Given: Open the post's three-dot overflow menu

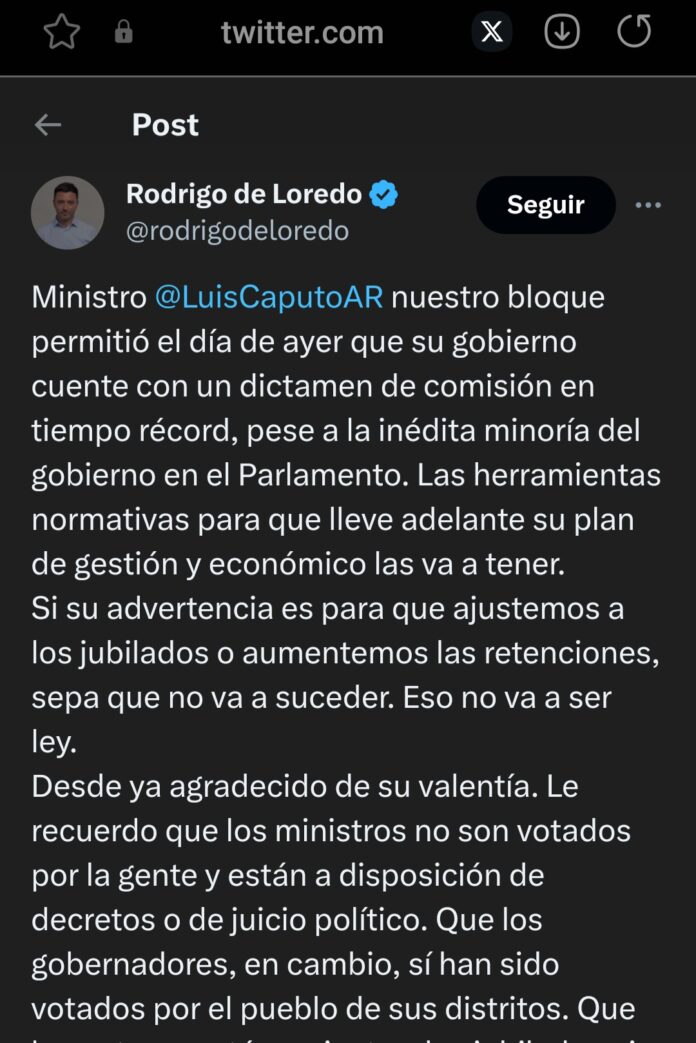Looking at the screenshot, I should 648,205.
